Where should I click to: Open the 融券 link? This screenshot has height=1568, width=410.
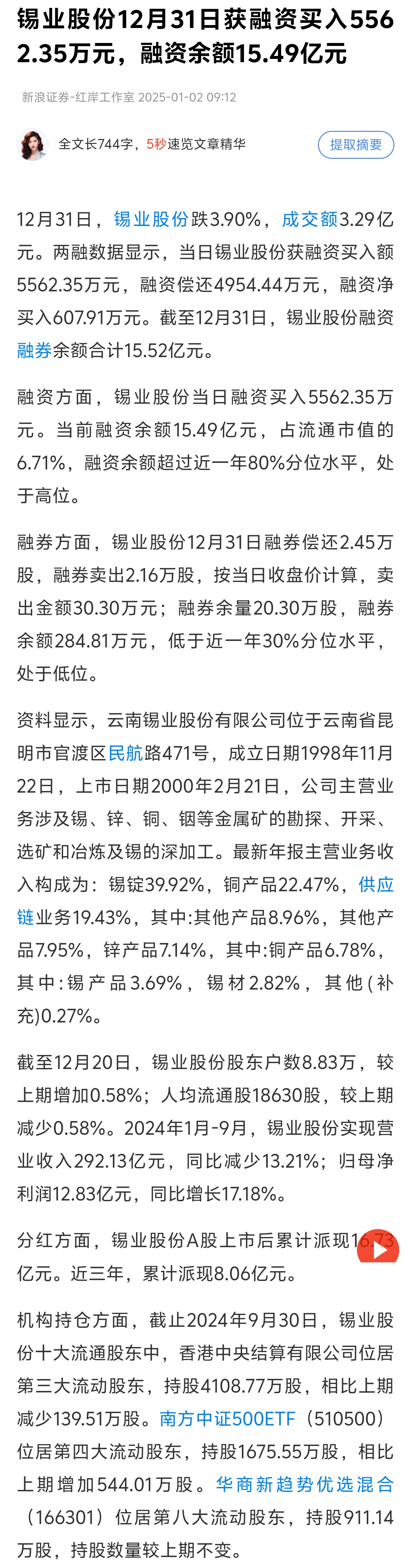tap(35, 351)
